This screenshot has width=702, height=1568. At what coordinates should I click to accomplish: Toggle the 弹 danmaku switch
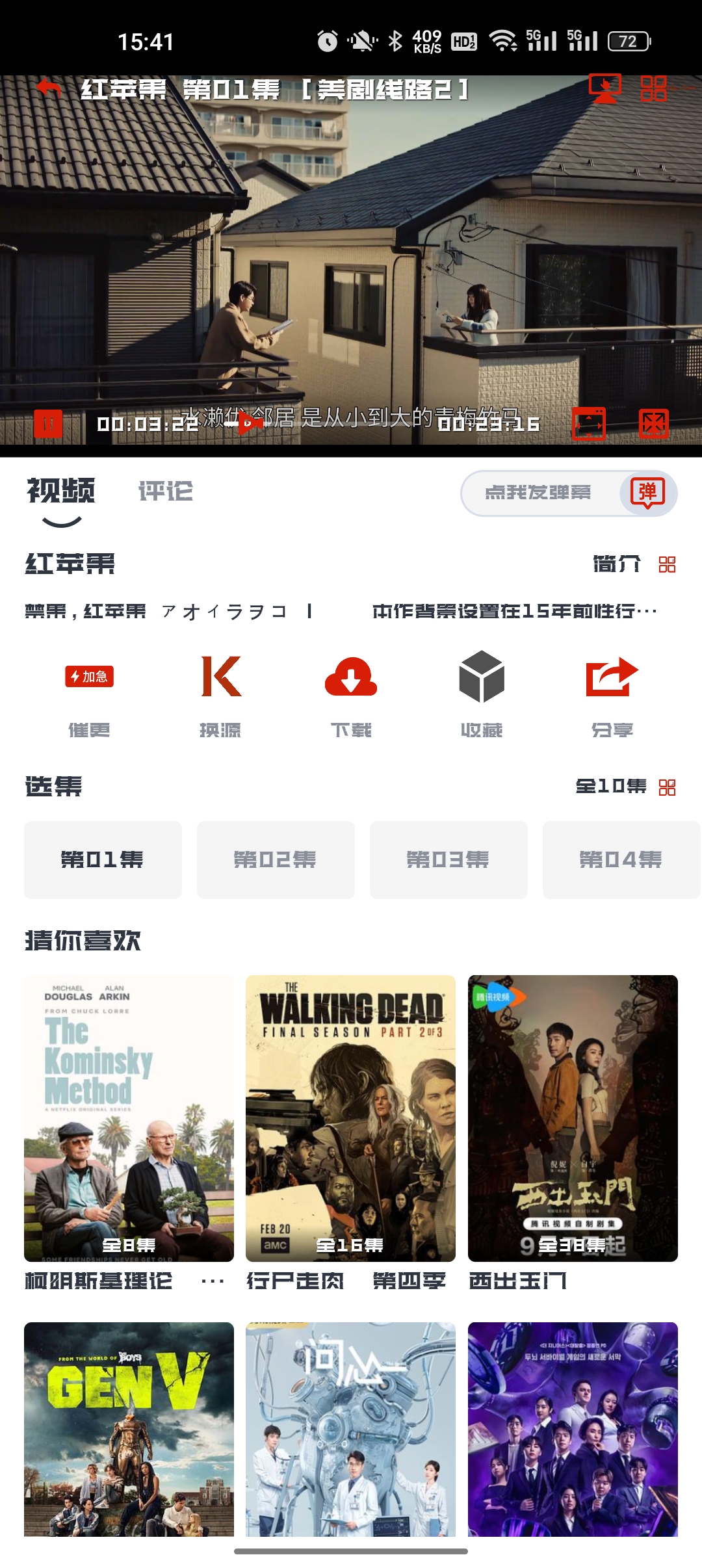coord(647,493)
